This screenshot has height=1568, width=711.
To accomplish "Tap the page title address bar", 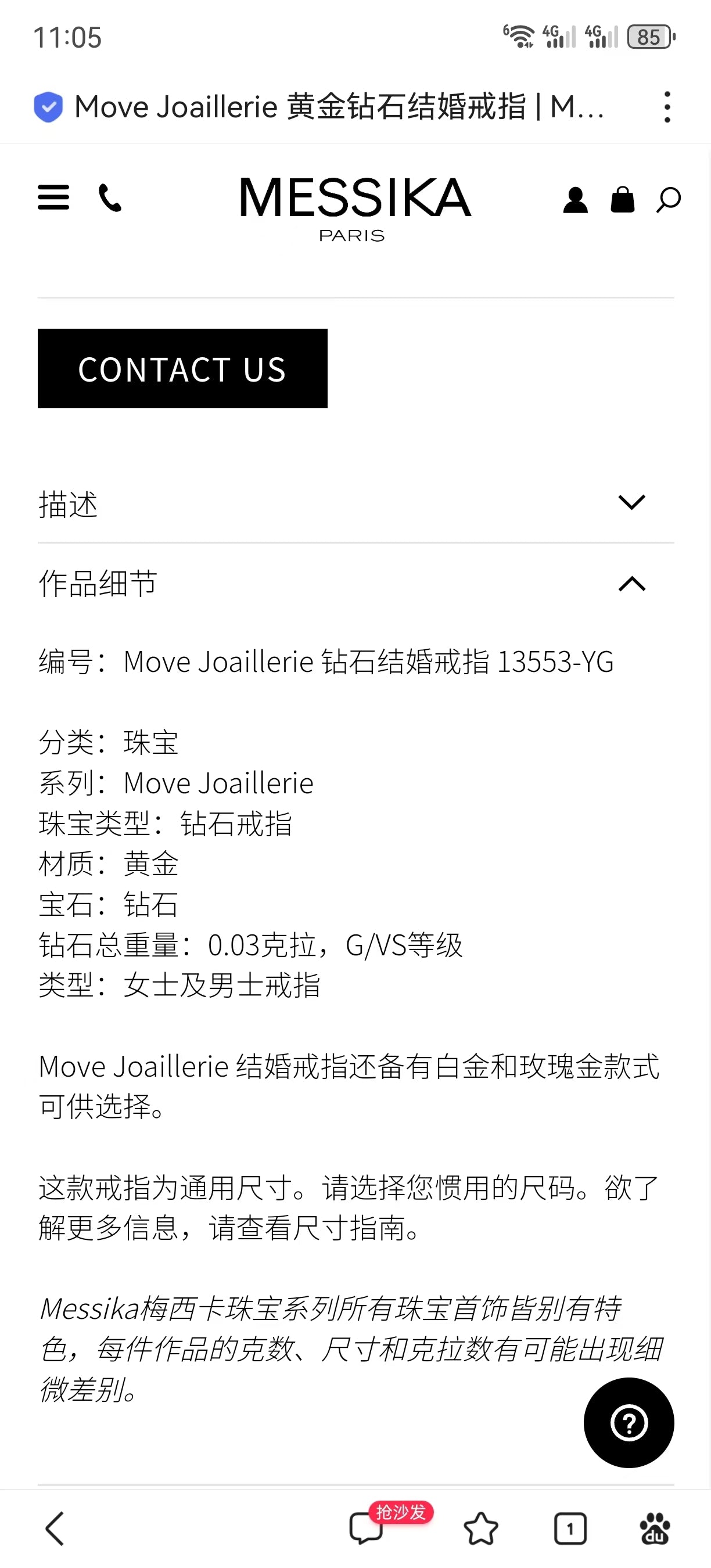I will click(339, 107).
